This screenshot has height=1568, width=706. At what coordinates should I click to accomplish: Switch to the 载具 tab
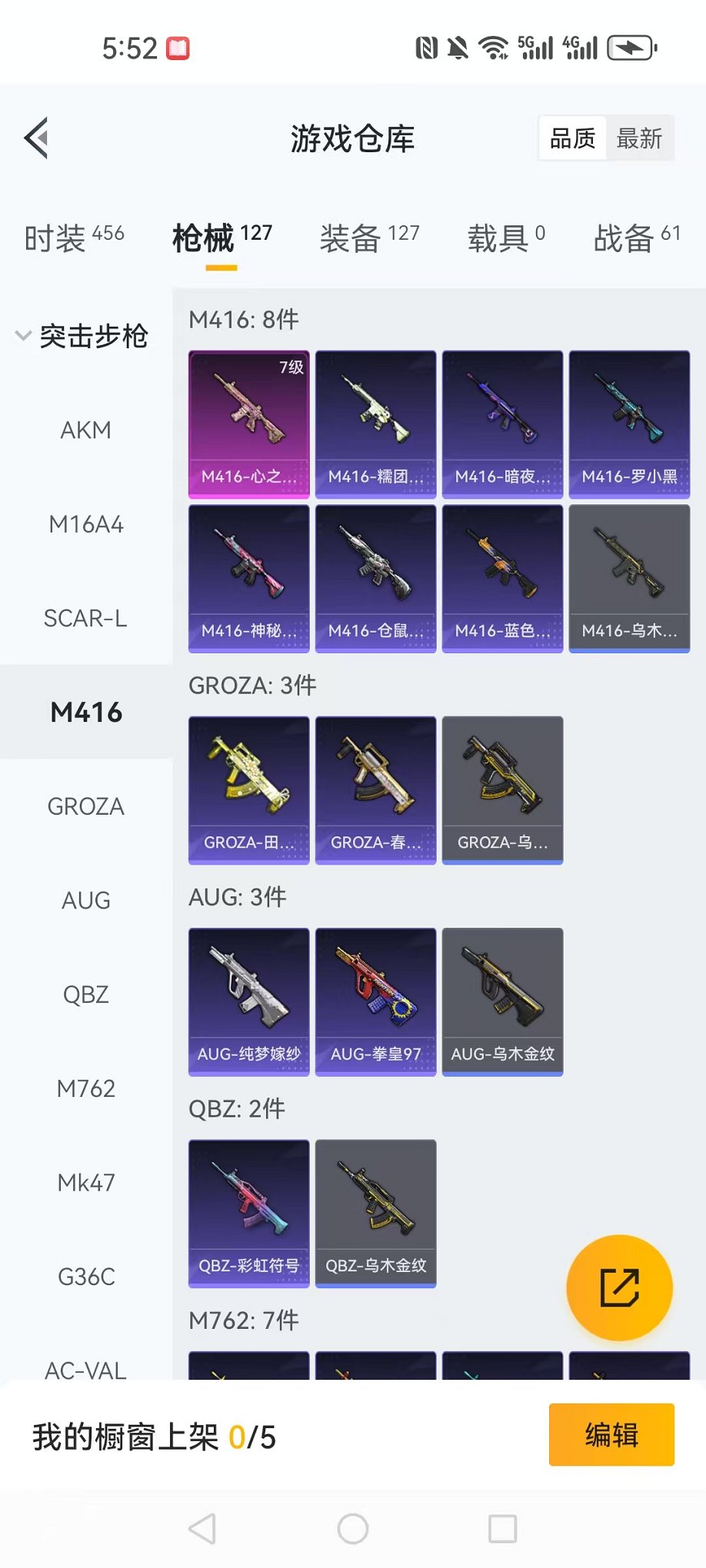[x=505, y=238]
